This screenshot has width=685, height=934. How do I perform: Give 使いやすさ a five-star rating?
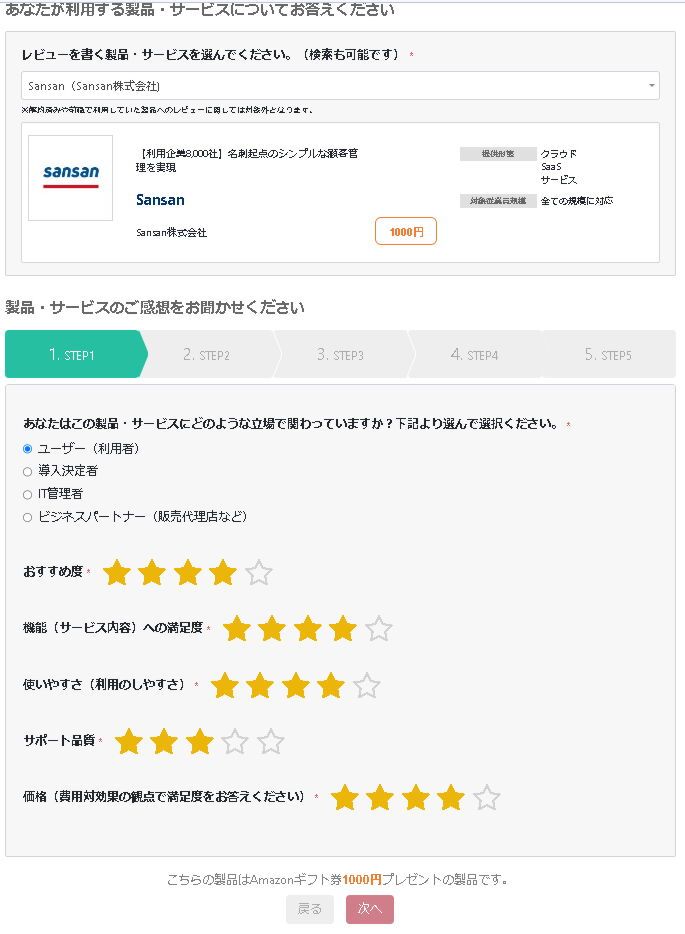coord(367,686)
